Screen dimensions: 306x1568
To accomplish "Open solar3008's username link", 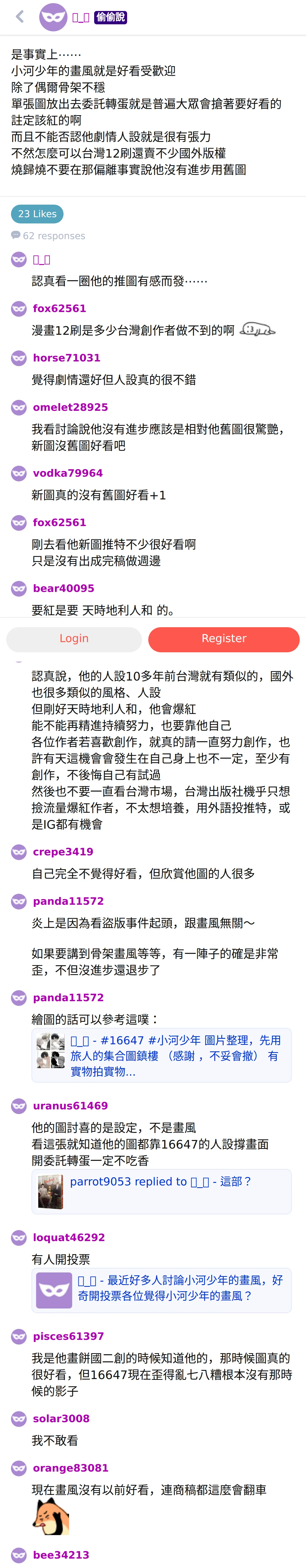I will click(x=61, y=1418).
